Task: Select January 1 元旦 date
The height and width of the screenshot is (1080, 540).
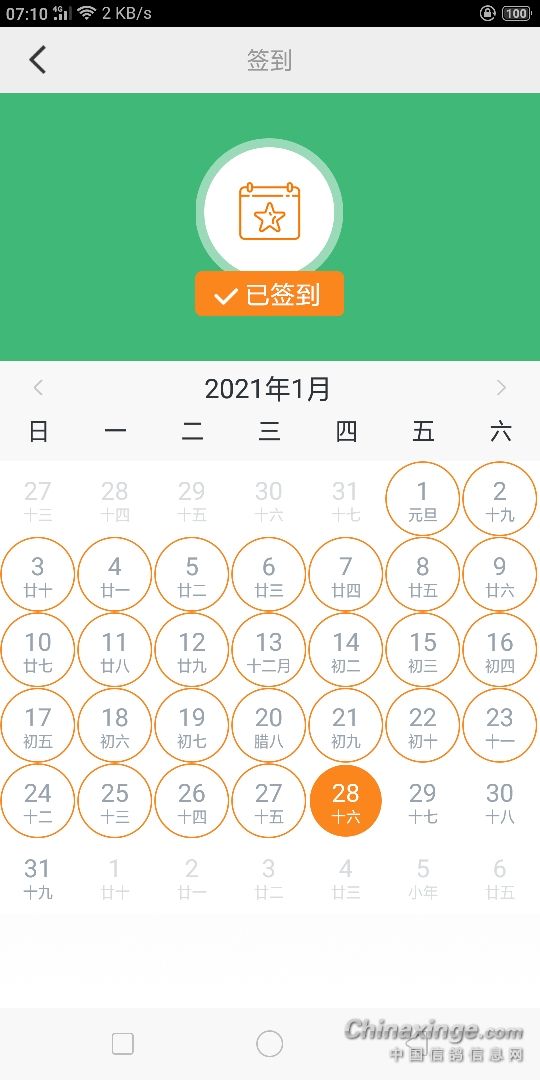Action: pos(423,499)
